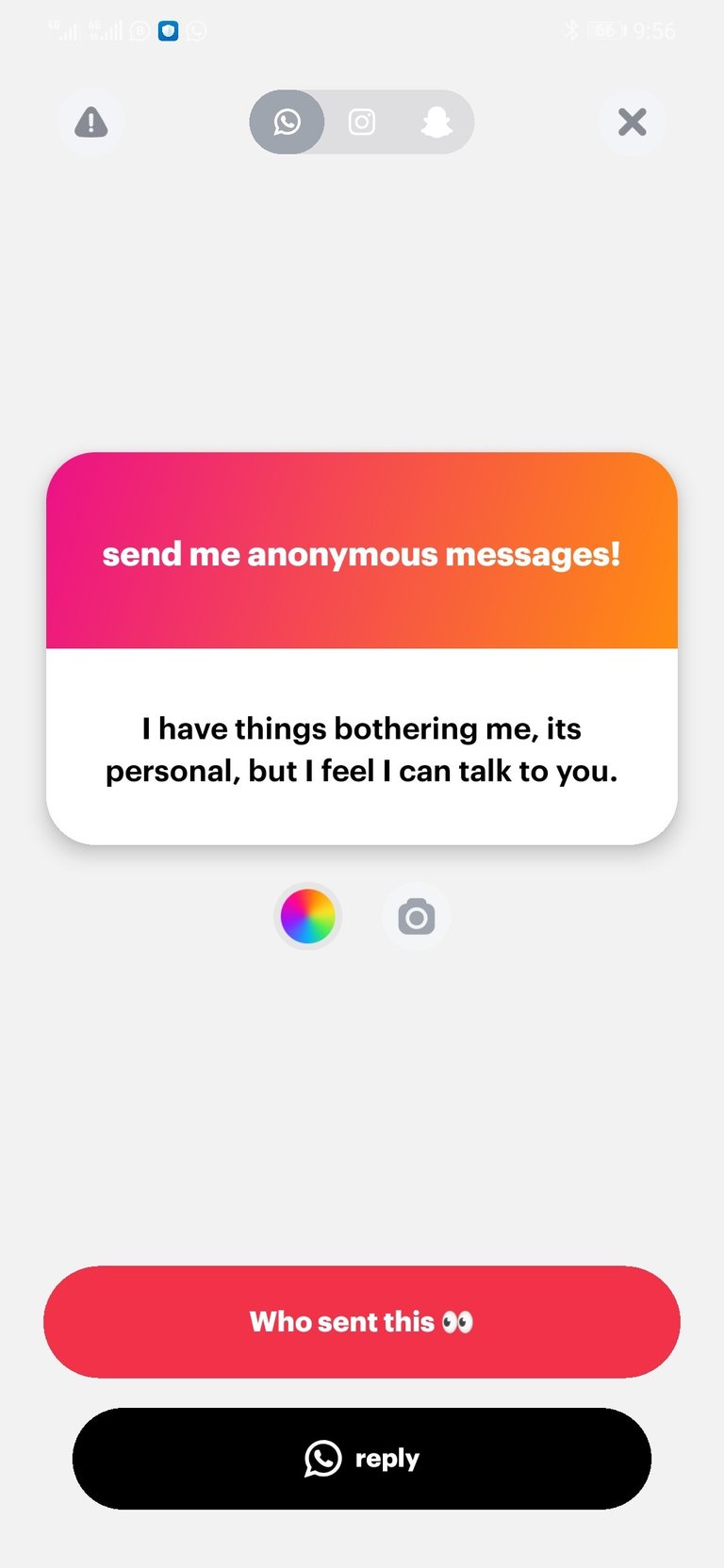Report this message with the warning icon
The image size is (724, 1568).
(91, 122)
